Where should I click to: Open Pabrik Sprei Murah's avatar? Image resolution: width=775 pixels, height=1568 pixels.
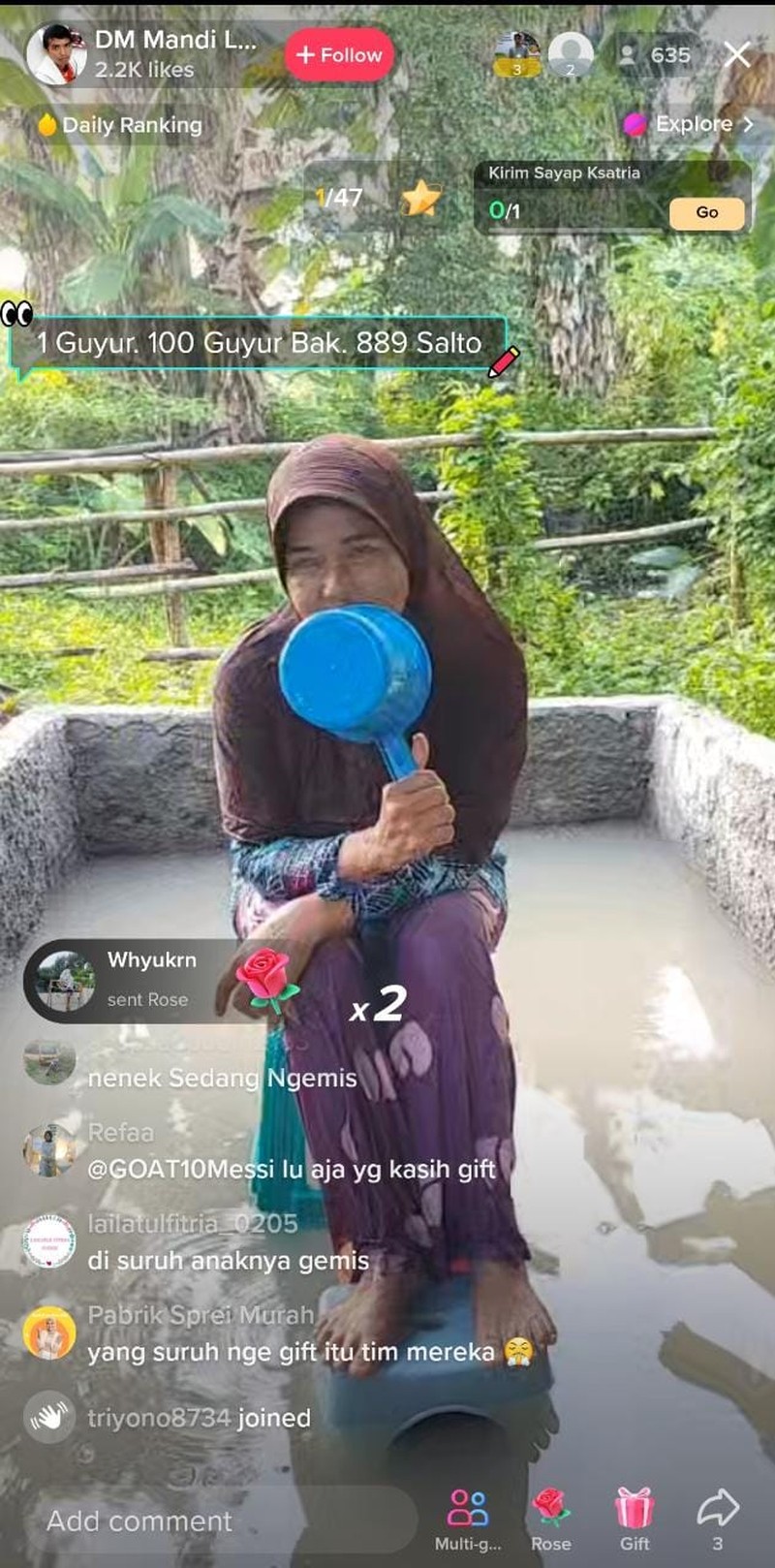[48, 1332]
